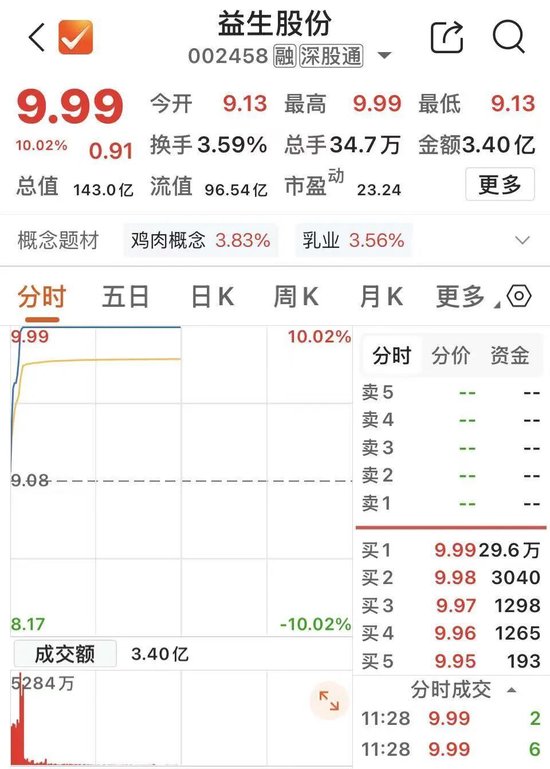Go back using the arrow icon

(x=37, y=37)
